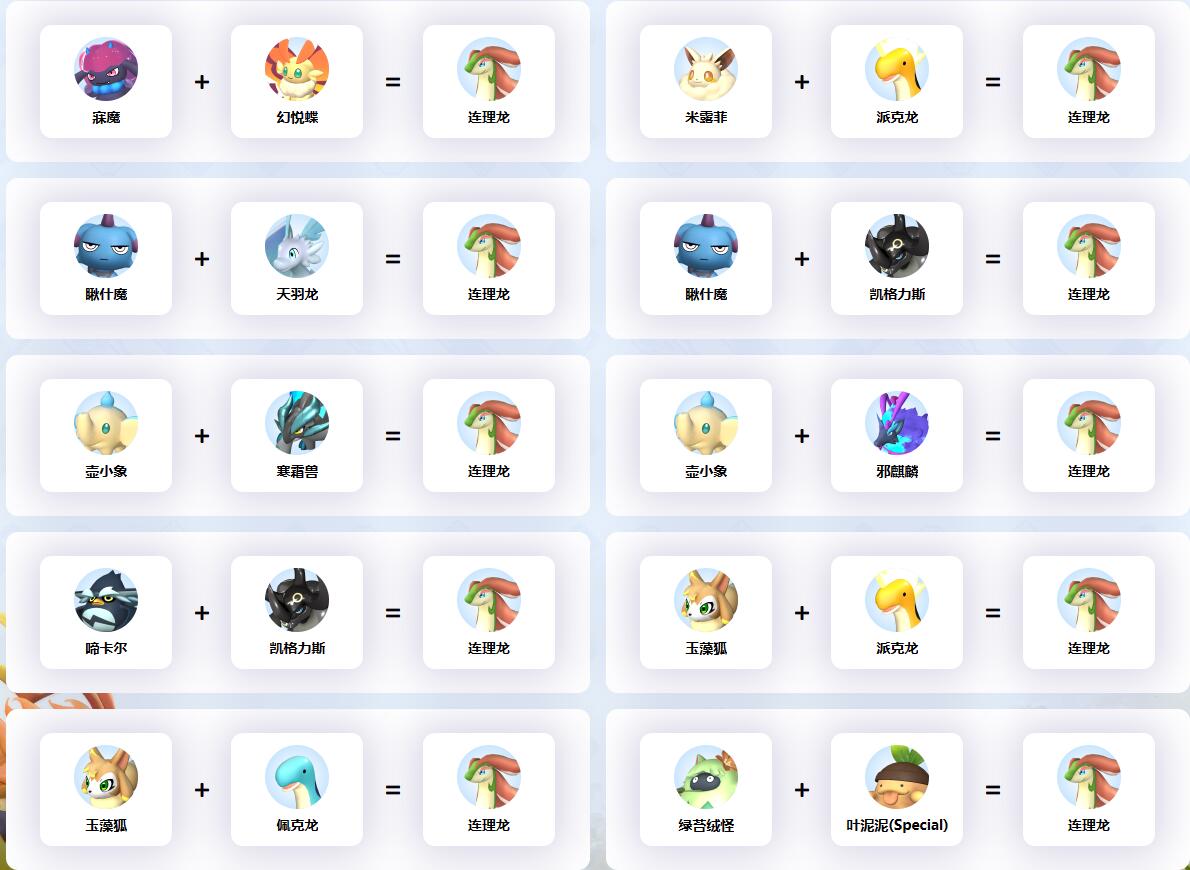Select the 幻悦蝶 pal card
Image resolution: width=1190 pixels, height=870 pixels.
tap(296, 82)
